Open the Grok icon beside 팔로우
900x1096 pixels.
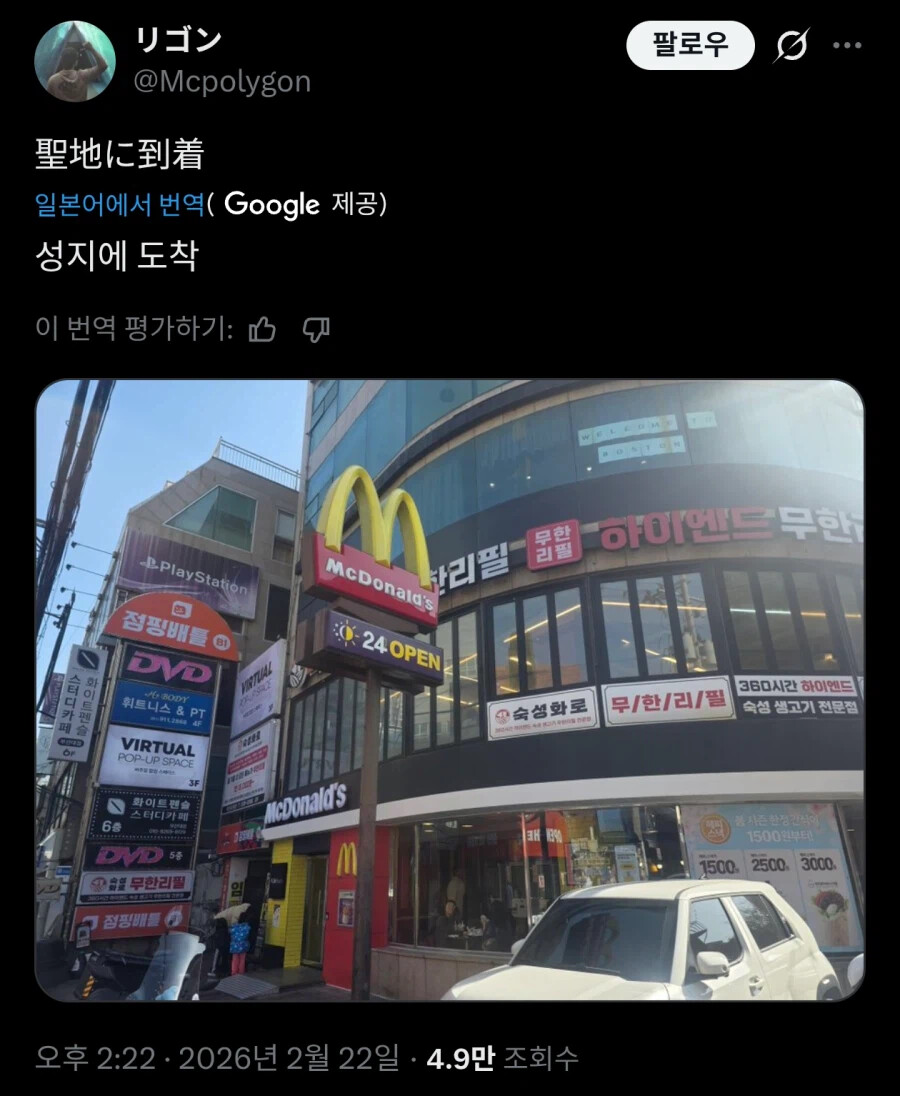pos(792,46)
